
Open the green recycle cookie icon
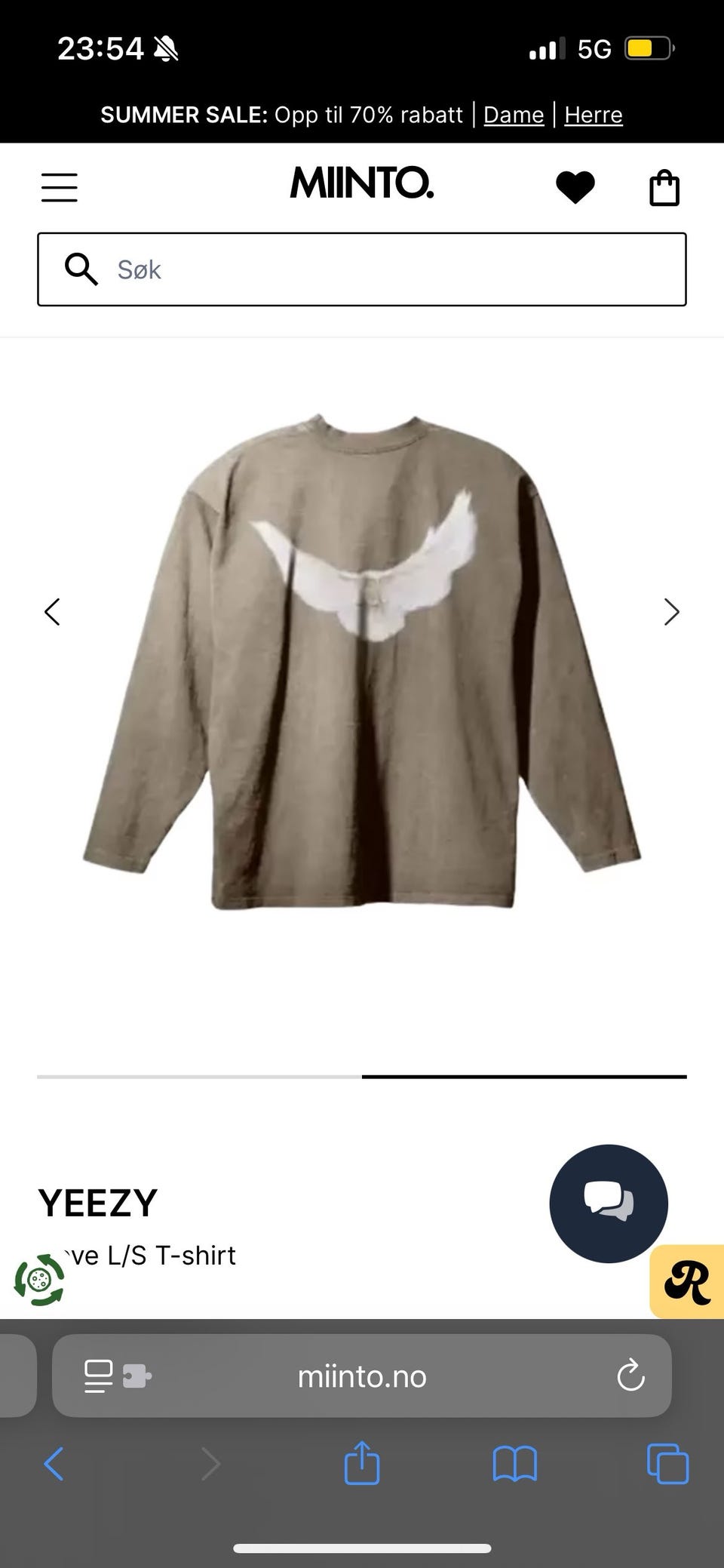tap(39, 1280)
